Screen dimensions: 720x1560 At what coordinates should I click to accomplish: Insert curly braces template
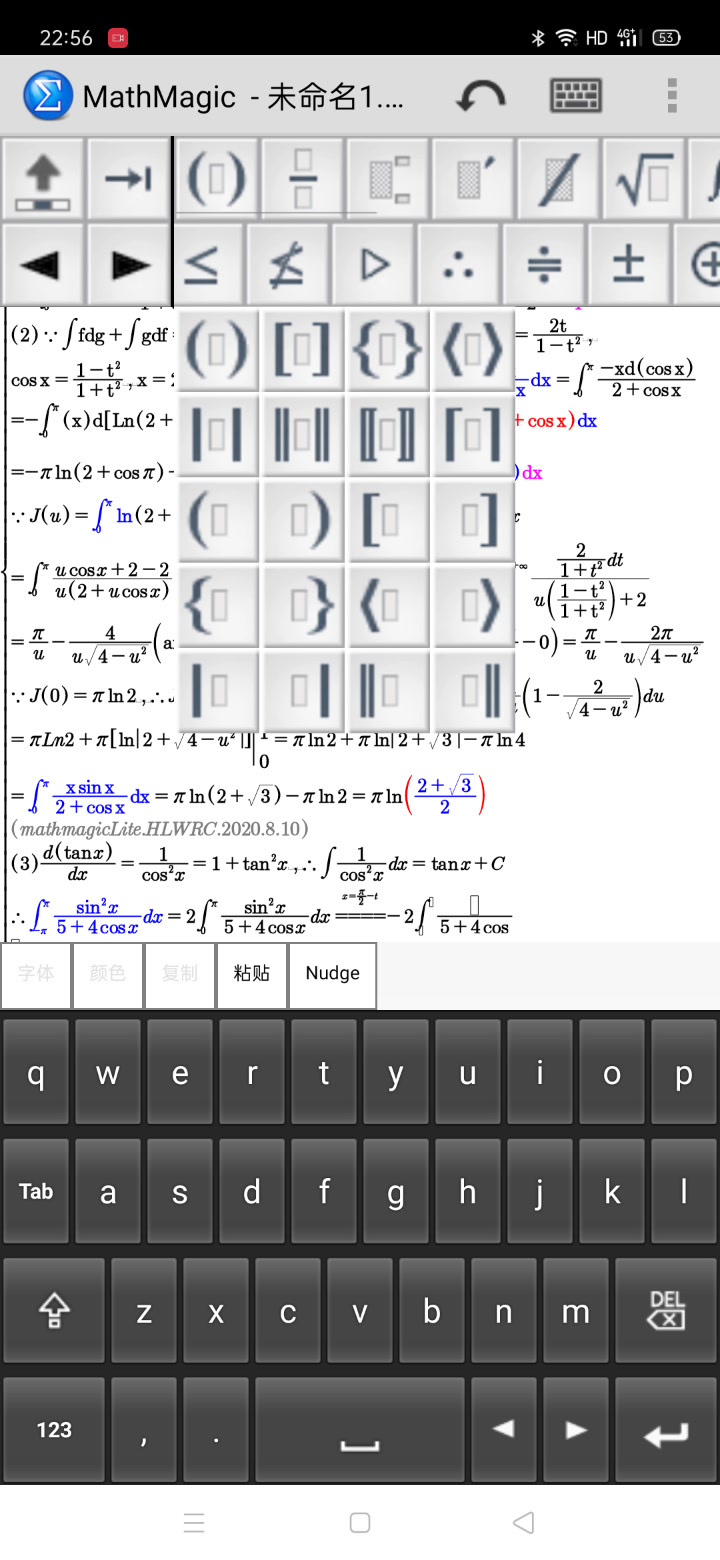pyautogui.click(x=388, y=349)
